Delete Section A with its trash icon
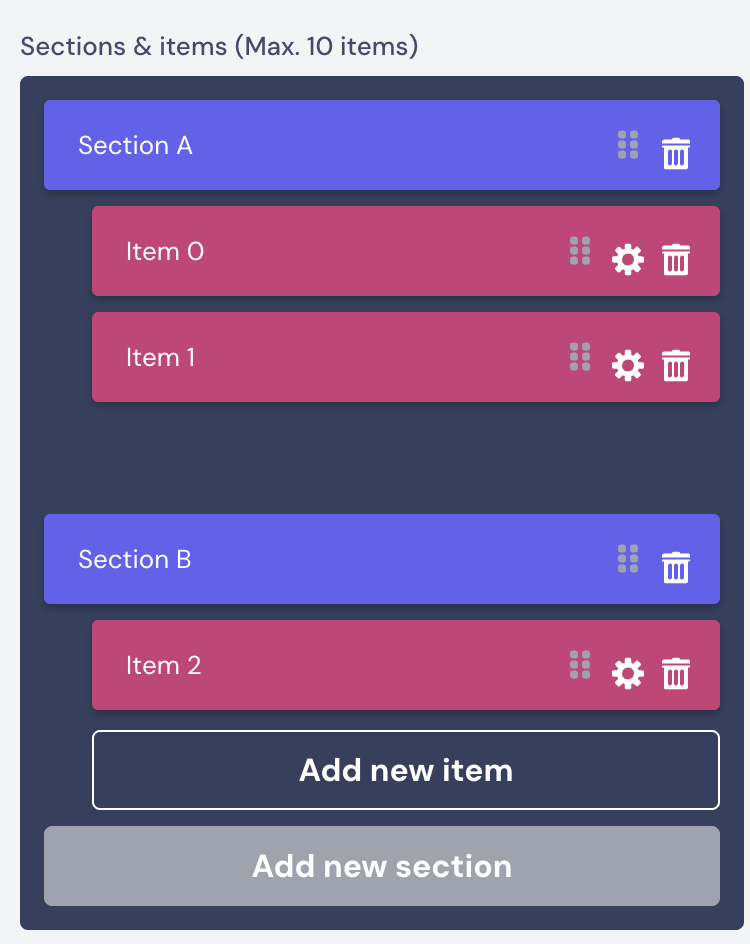 pyautogui.click(x=676, y=154)
